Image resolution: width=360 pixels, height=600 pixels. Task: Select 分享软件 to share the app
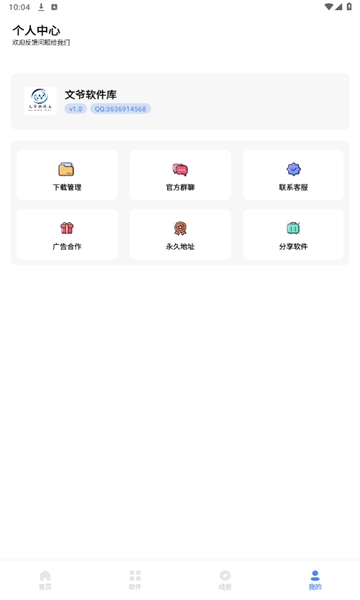tap(293, 235)
